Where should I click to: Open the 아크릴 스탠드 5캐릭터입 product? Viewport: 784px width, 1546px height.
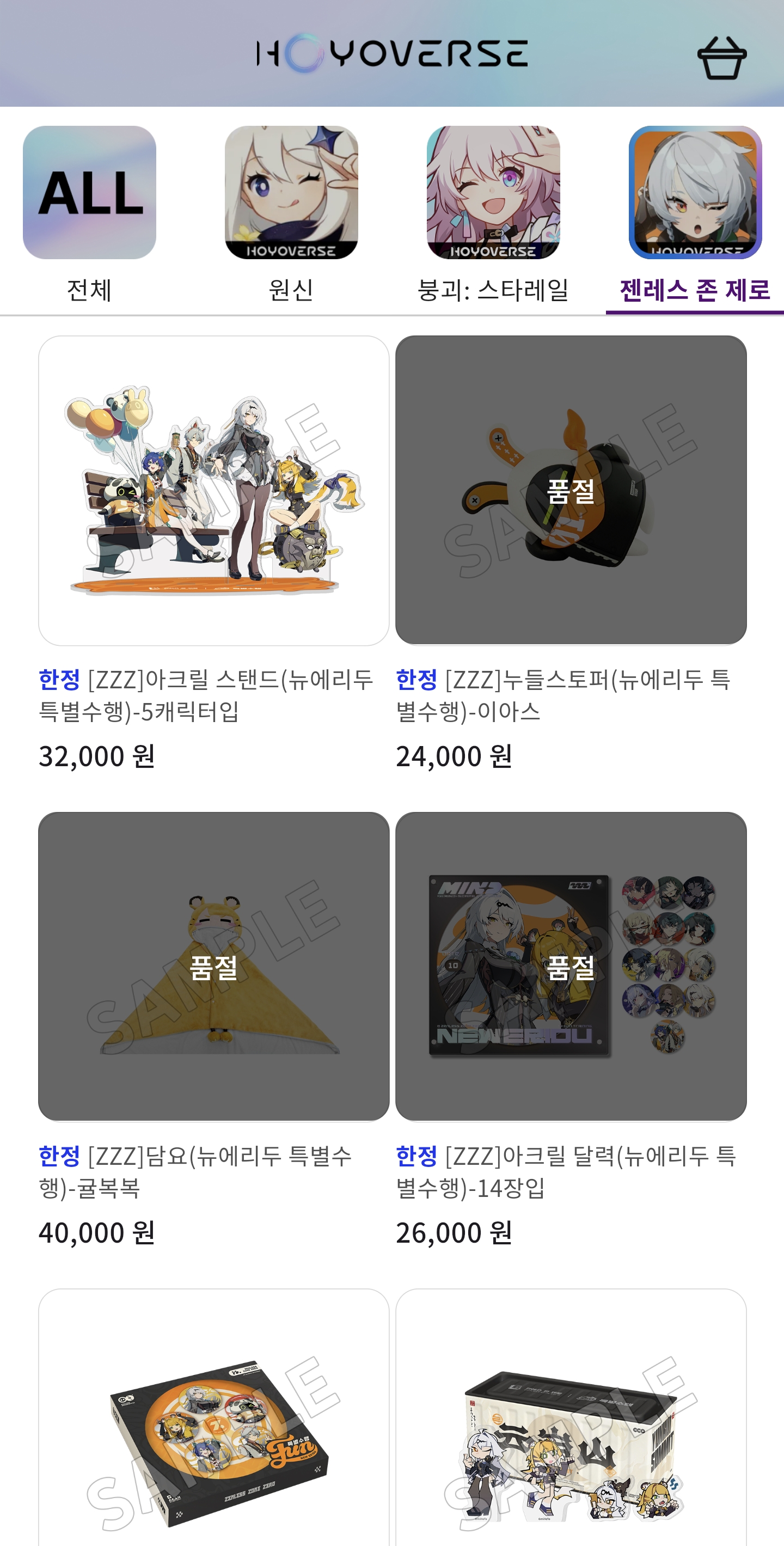click(x=213, y=490)
